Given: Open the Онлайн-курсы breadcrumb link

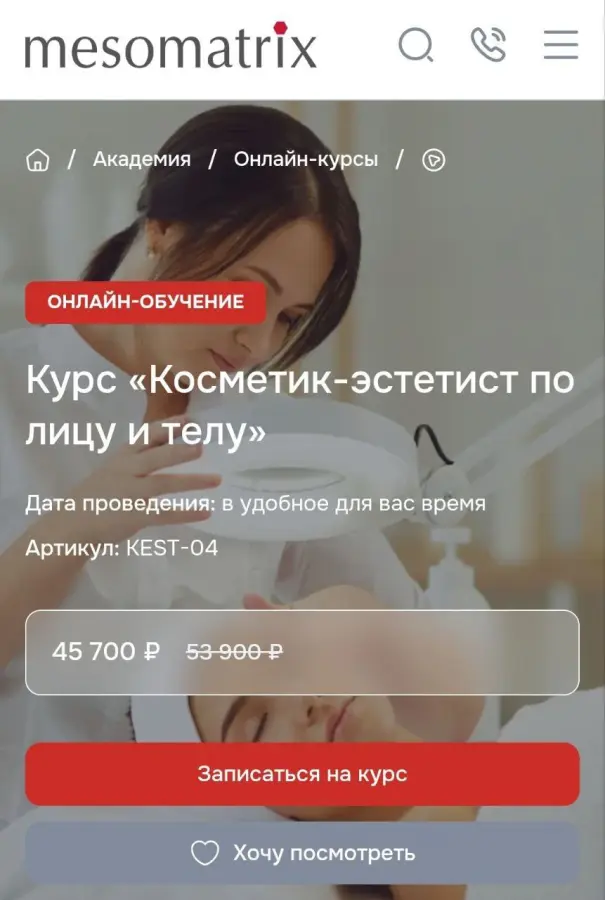Looking at the screenshot, I should 306,159.
